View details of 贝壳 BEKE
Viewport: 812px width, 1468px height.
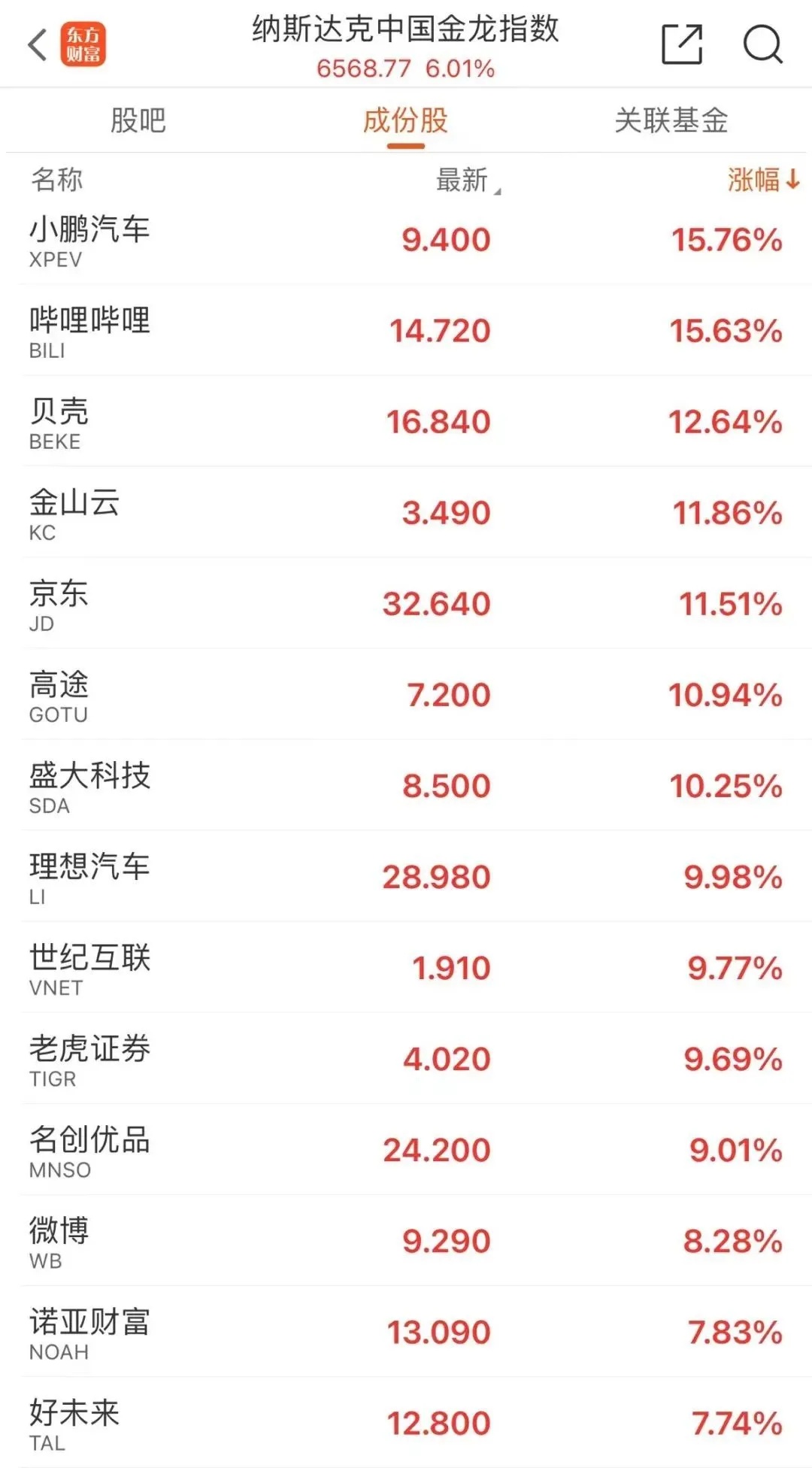coord(406,422)
